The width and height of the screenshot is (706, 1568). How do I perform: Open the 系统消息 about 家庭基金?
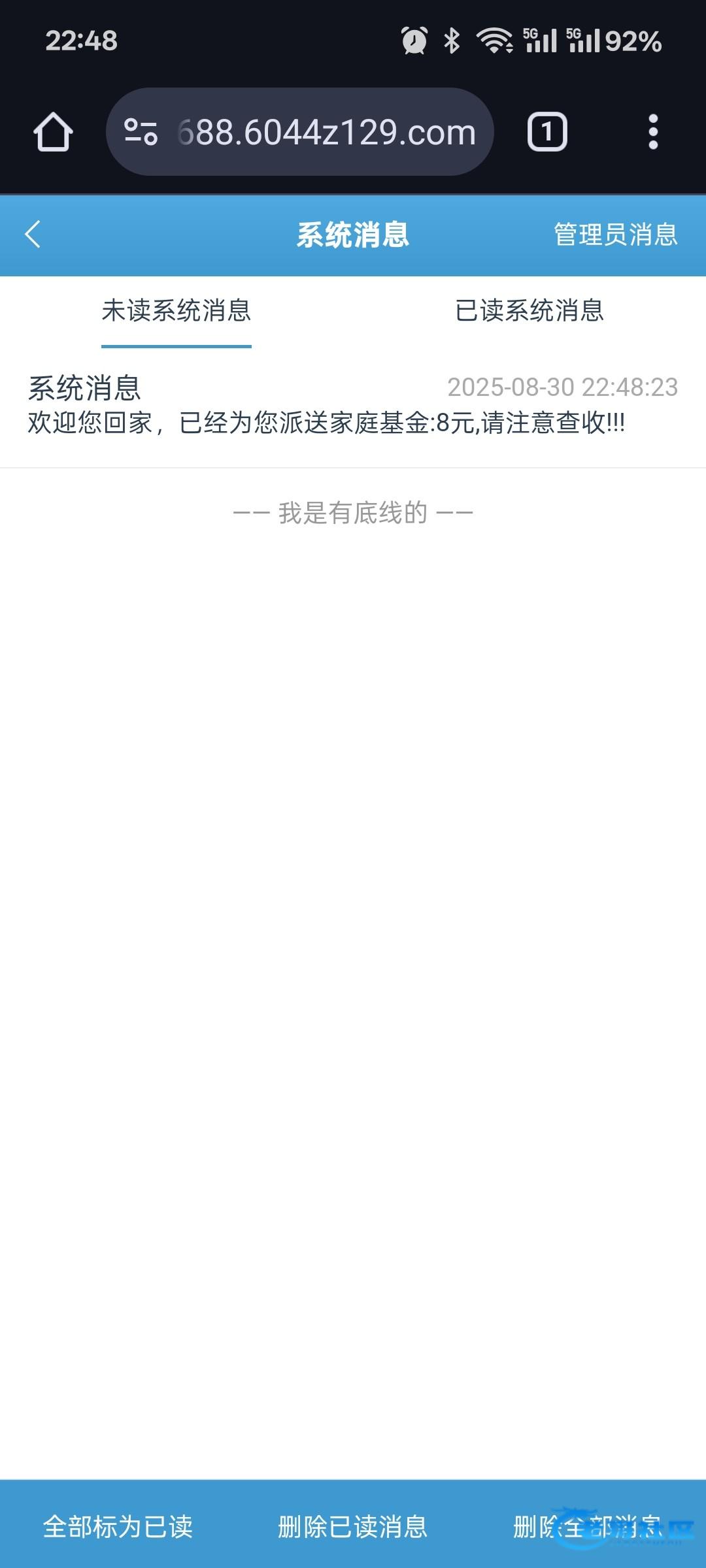point(353,405)
